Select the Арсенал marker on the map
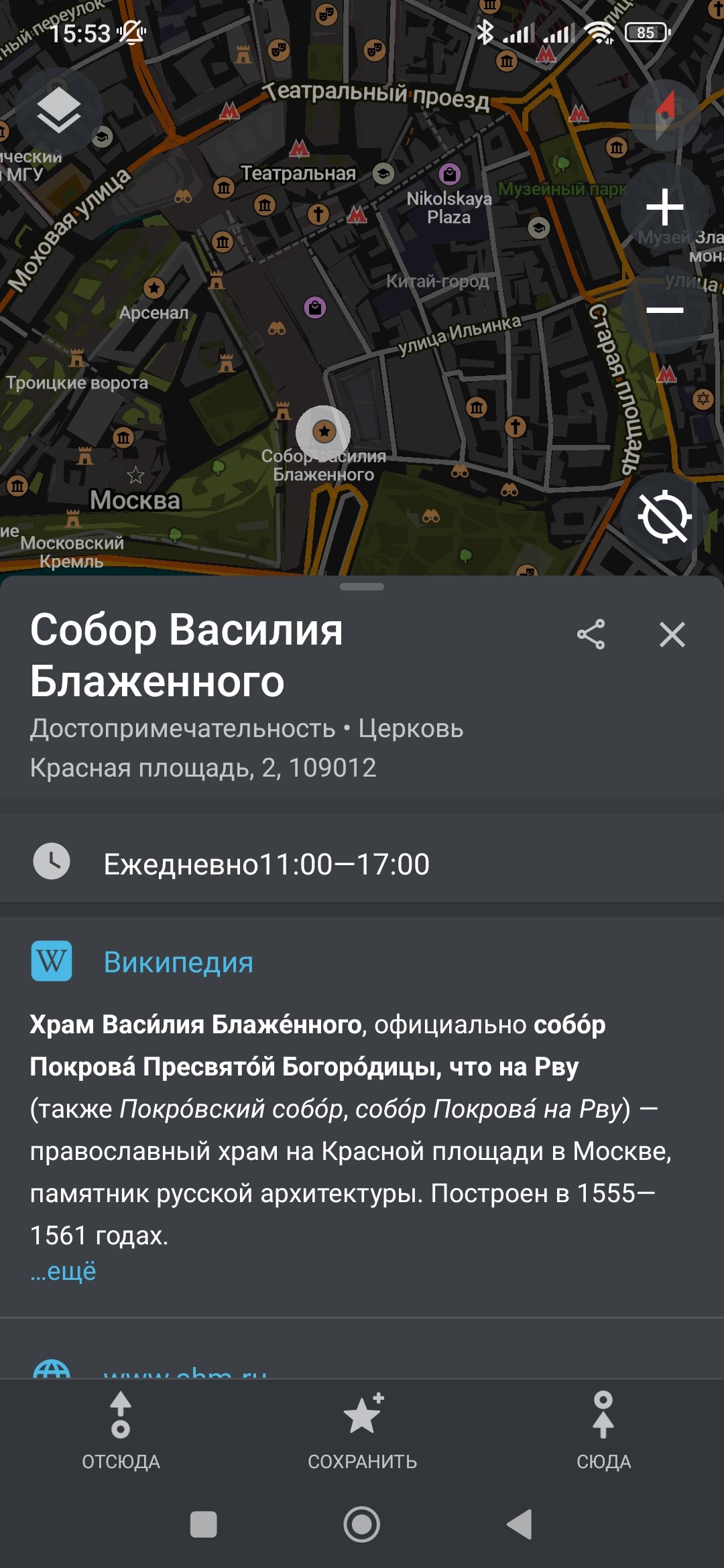The height and width of the screenshot is (1568, 724). pyautogui.click(x=154, y=289)
